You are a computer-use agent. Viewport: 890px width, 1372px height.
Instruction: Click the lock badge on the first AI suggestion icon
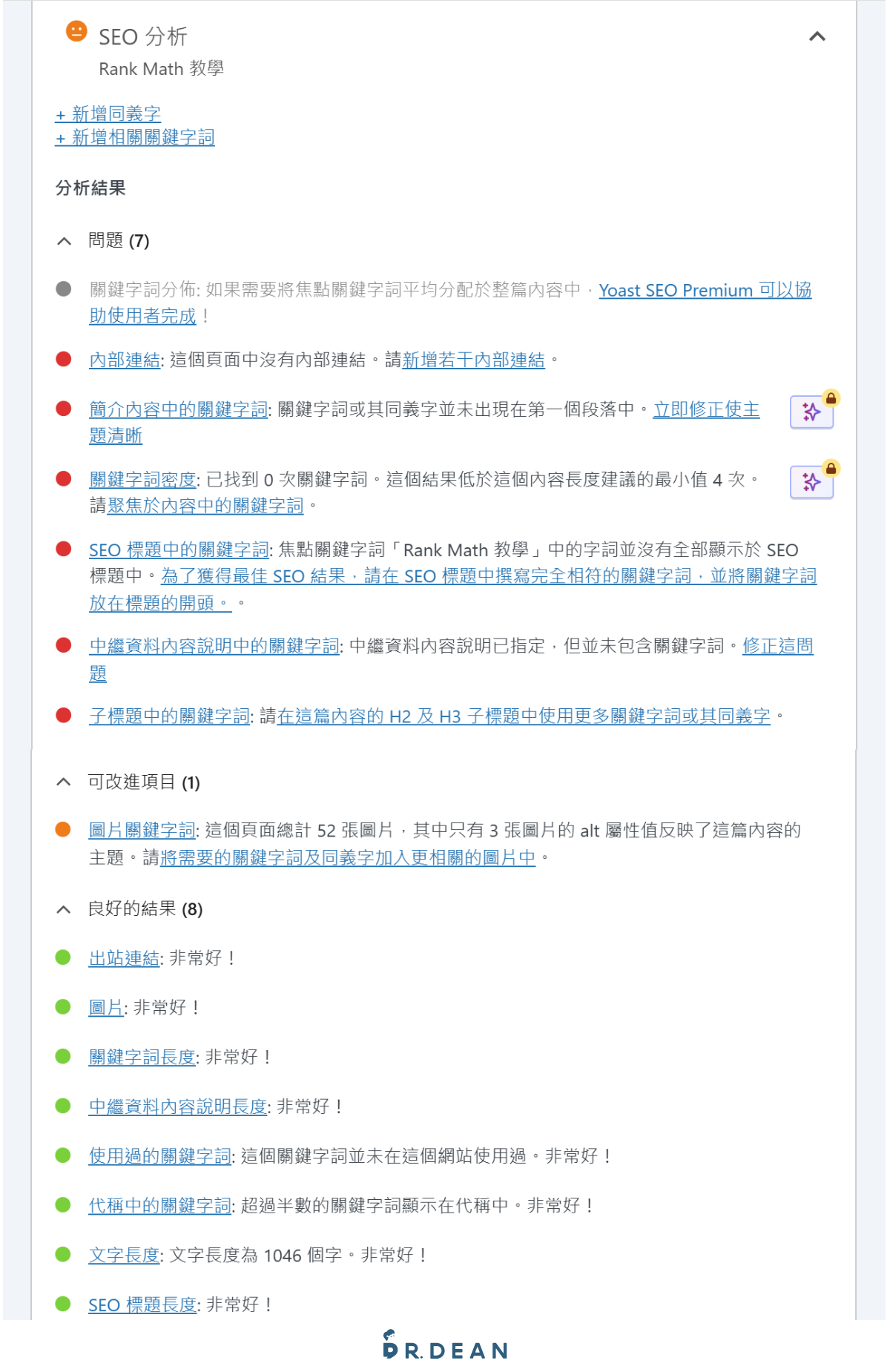(x=831, y=397)
